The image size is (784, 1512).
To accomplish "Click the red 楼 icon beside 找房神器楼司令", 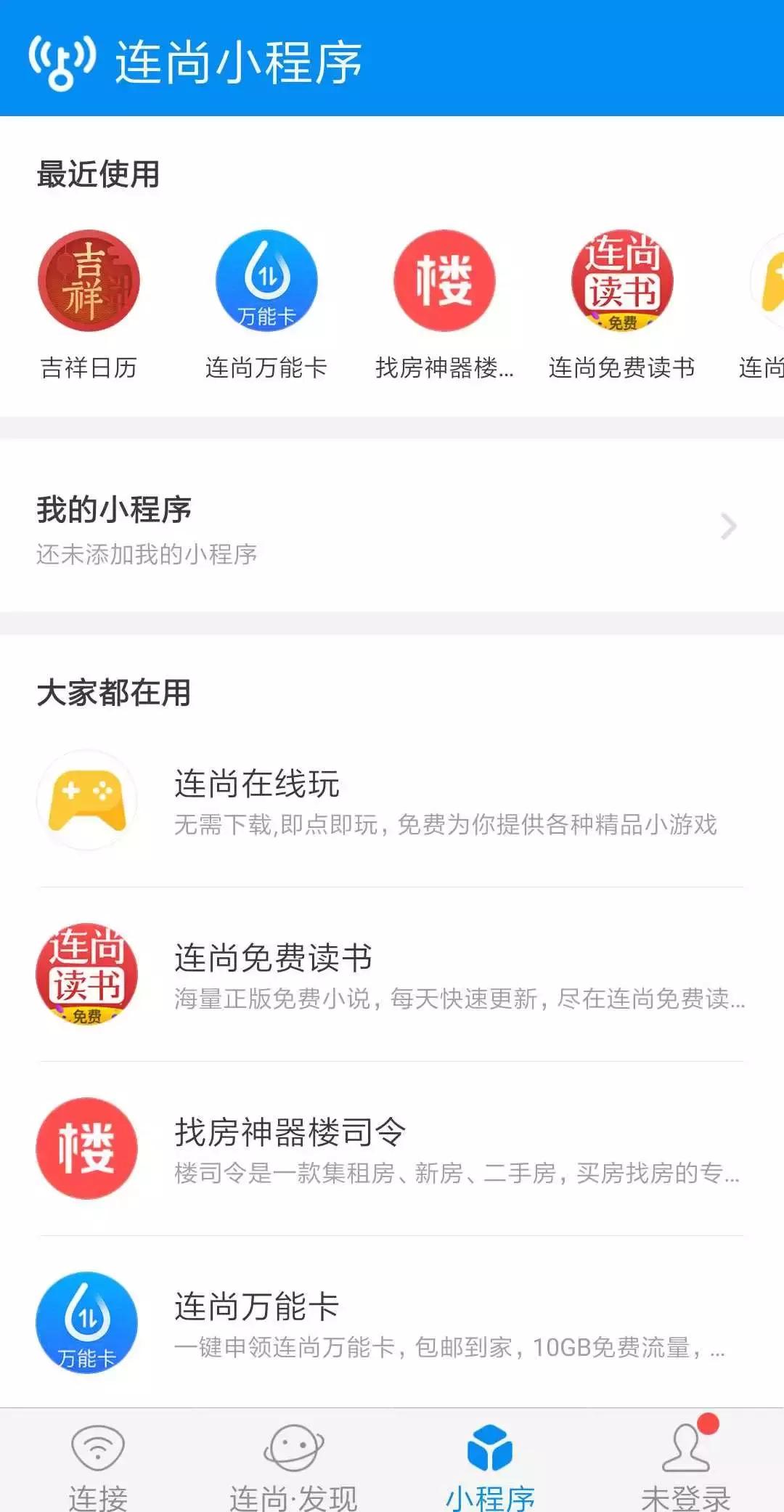I will click(x=86, y=1147).
